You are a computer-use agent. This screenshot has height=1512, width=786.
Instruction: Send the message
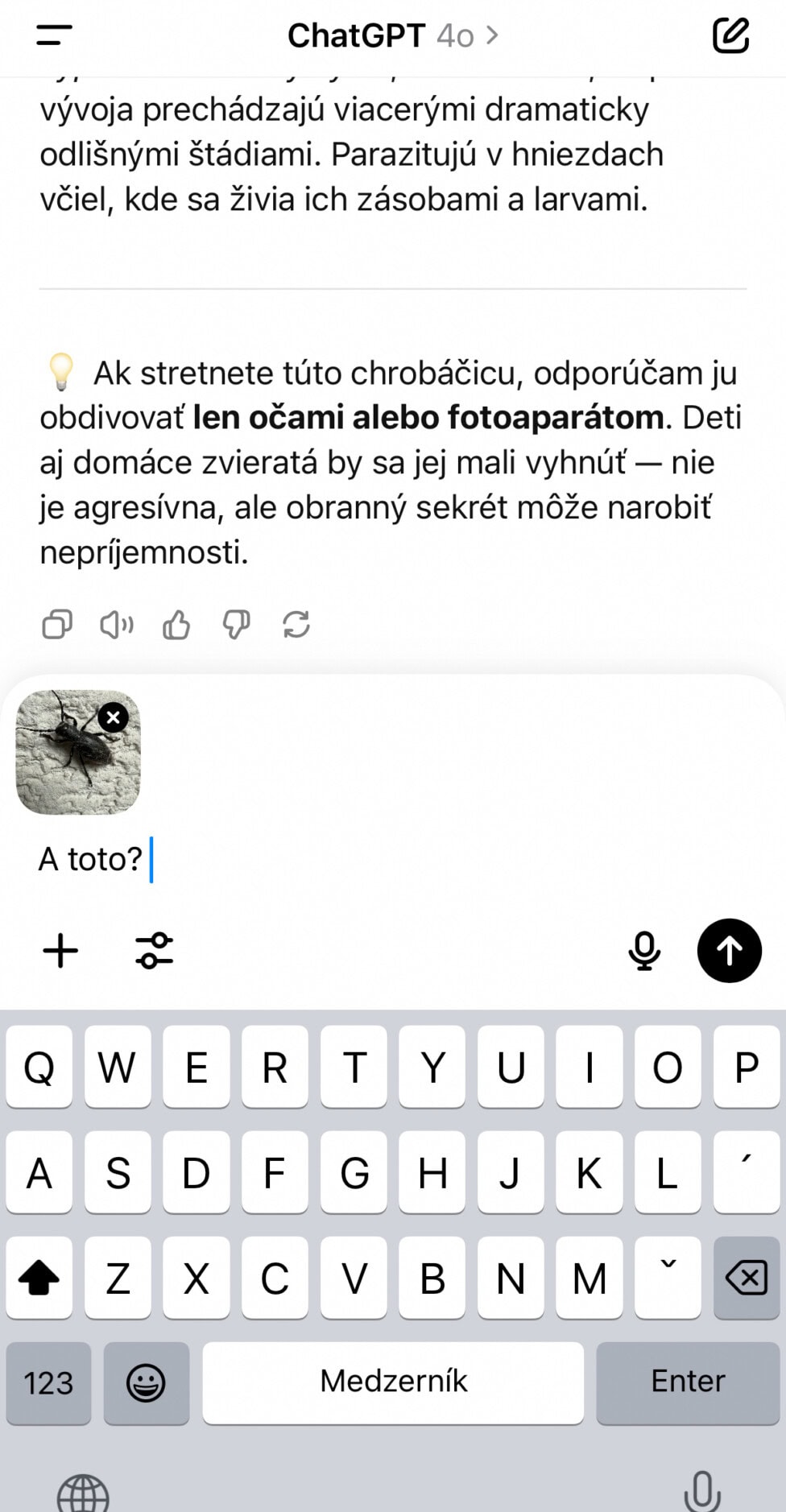click(729, 951)
